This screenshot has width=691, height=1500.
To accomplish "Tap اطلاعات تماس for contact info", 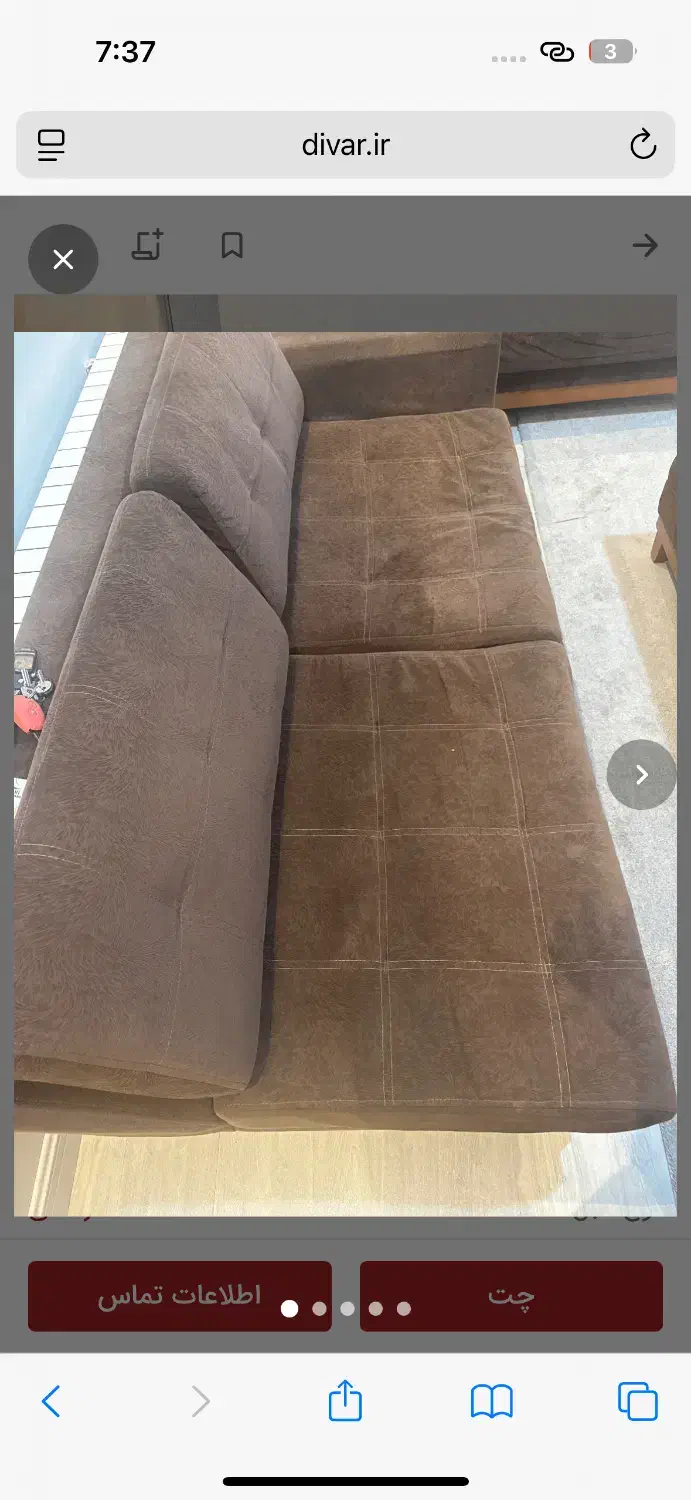I will point(180,1296).
